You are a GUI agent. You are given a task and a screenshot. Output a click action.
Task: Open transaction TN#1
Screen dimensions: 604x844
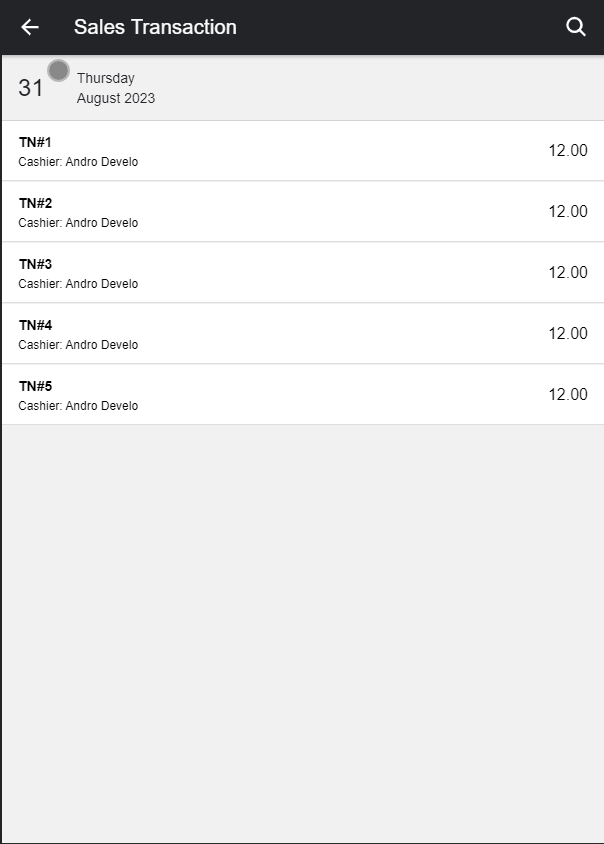(x=302, y=151)
